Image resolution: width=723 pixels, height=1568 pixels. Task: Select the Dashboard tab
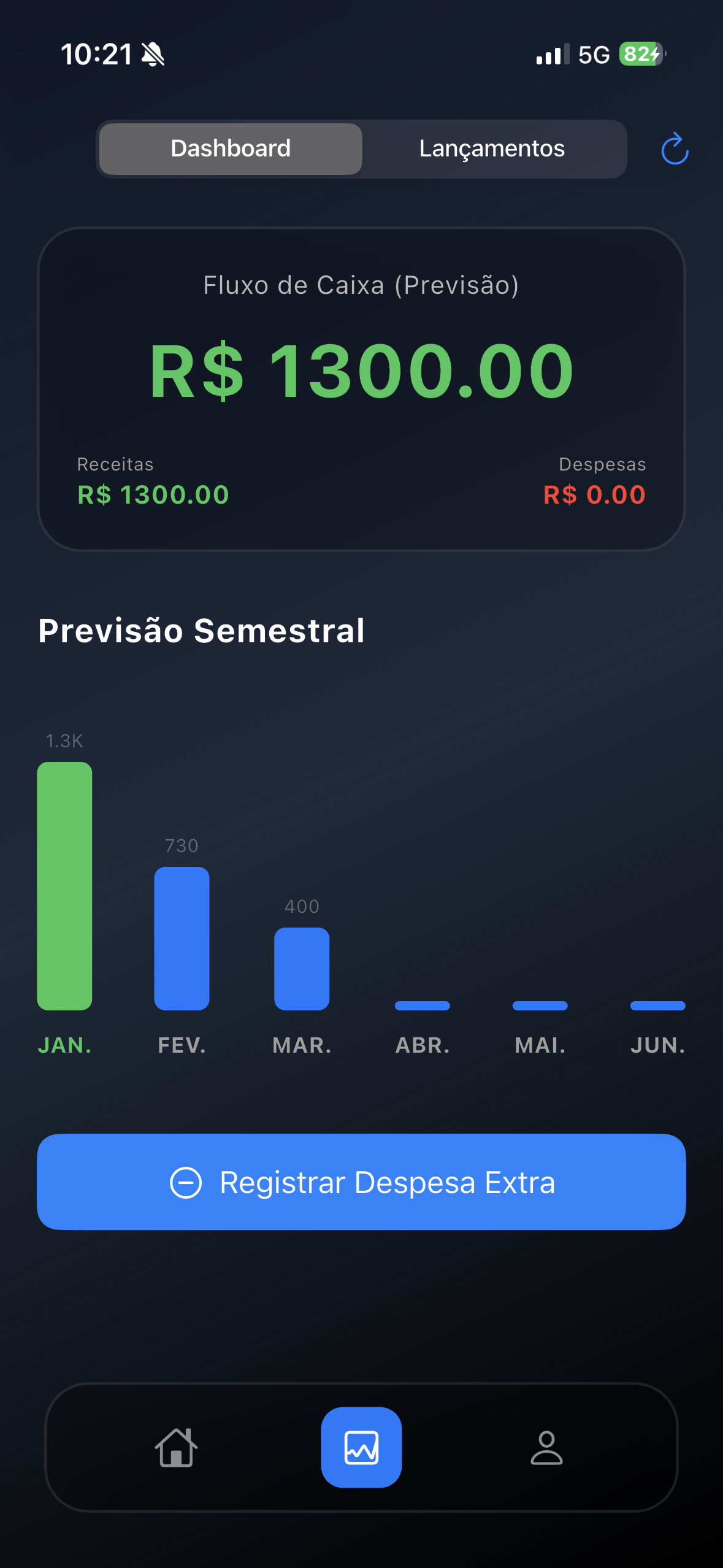231,149
